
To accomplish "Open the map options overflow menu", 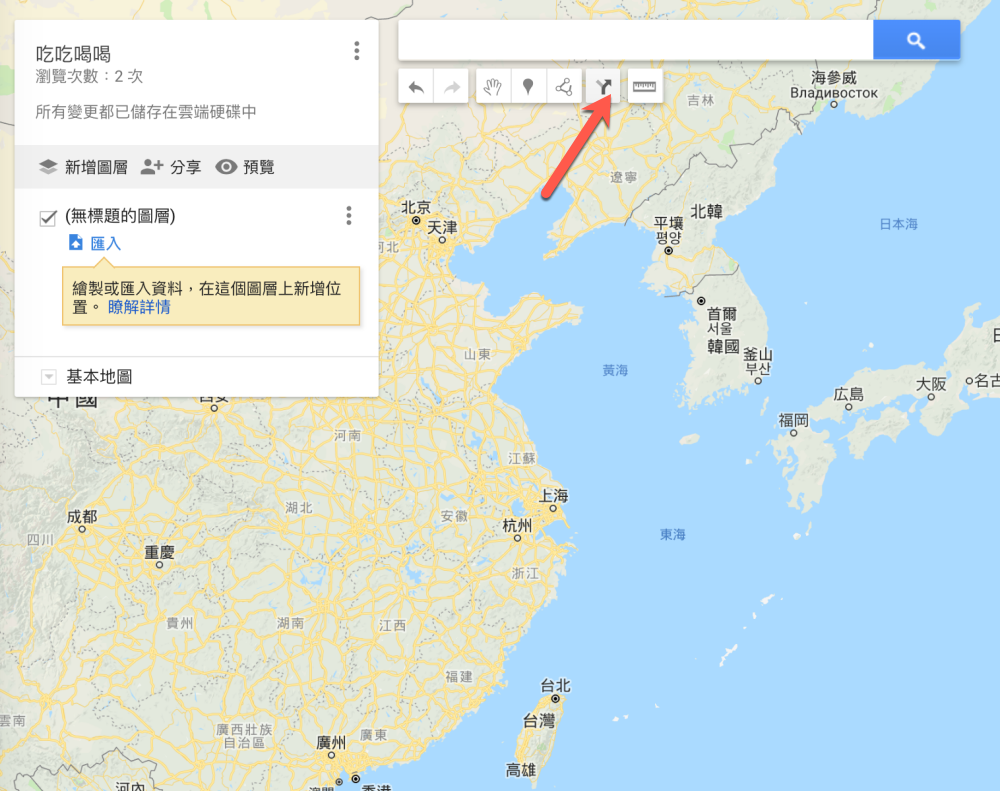I will coord(357,51).
